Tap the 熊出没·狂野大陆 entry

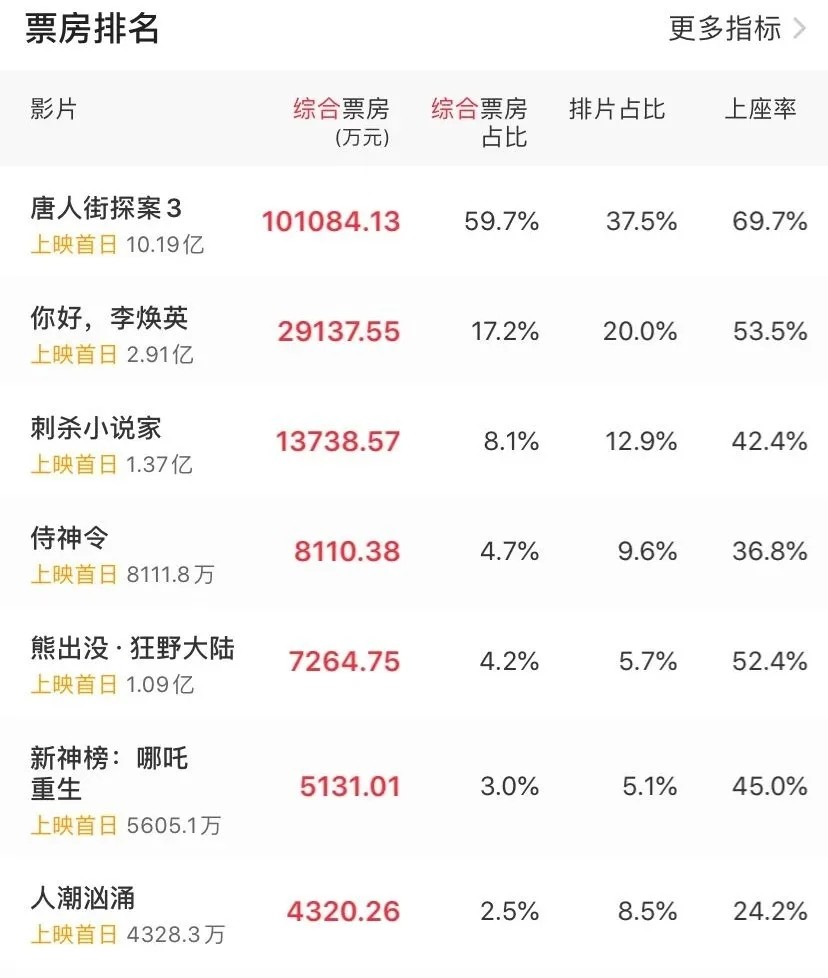coord(133,649)
